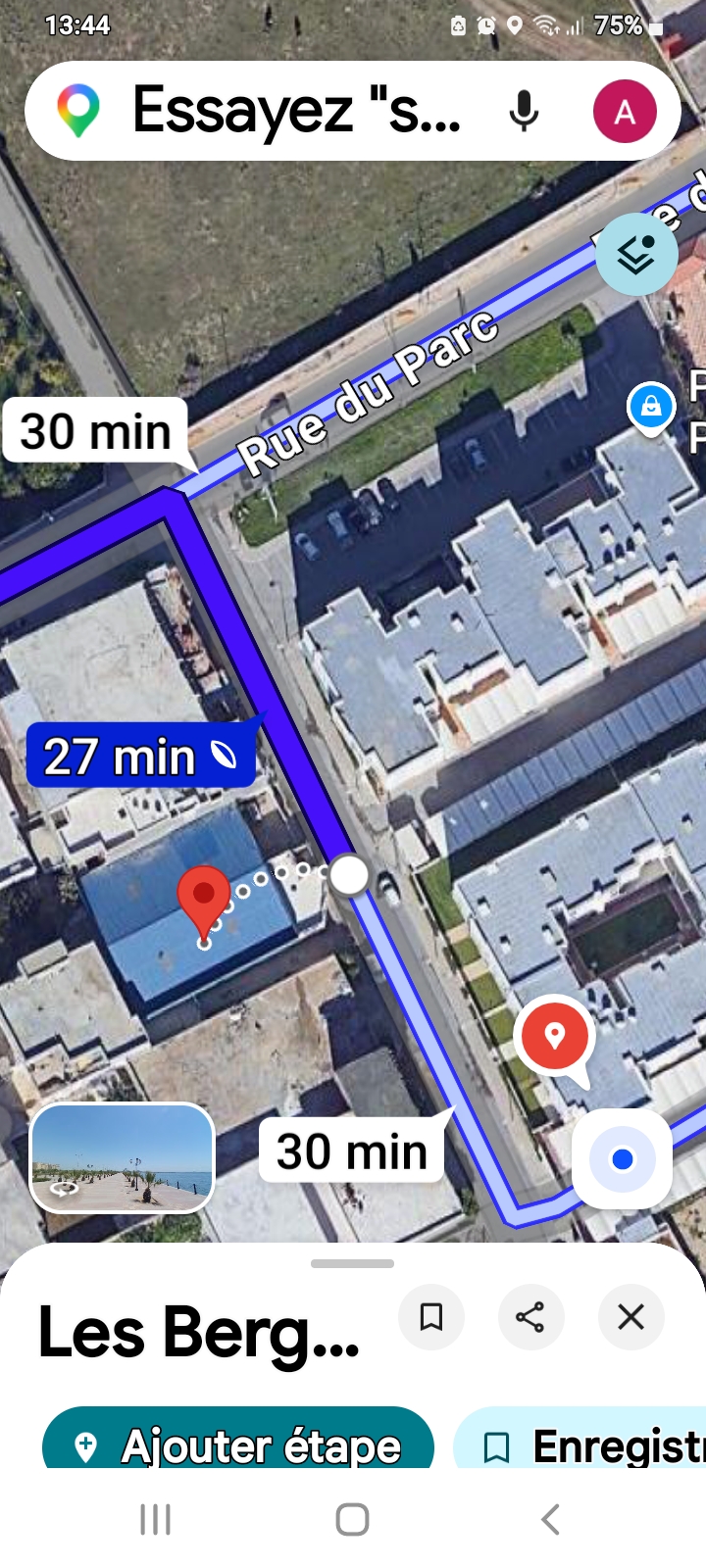Select the red destination pin near the location button
Image resolution: width=706 pixels, height=1568 pixels.
coord(555,1037)
